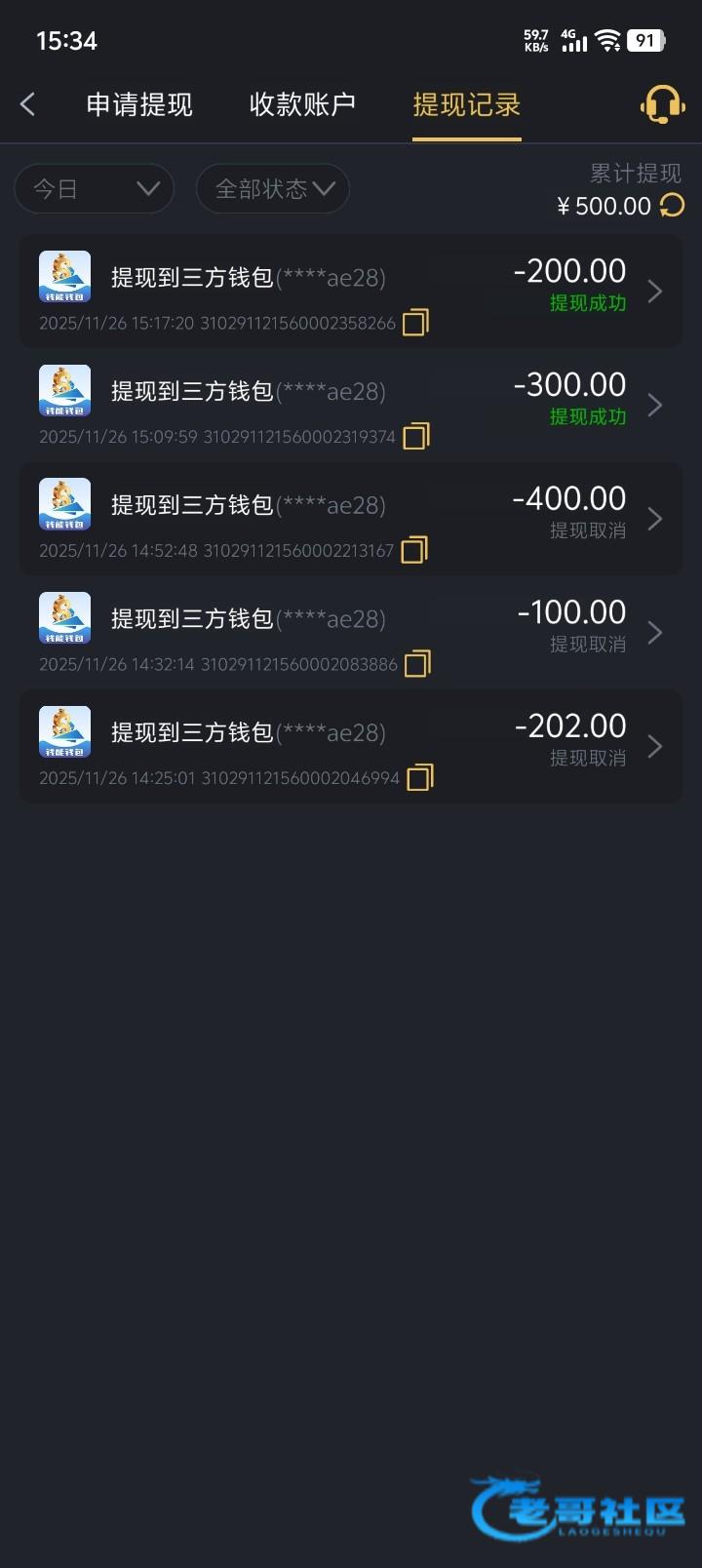The height and width of the screenshot is (1568, 702).
Task: Expand the 全部状态 status dropdown
Action: (x=273, y=188)
